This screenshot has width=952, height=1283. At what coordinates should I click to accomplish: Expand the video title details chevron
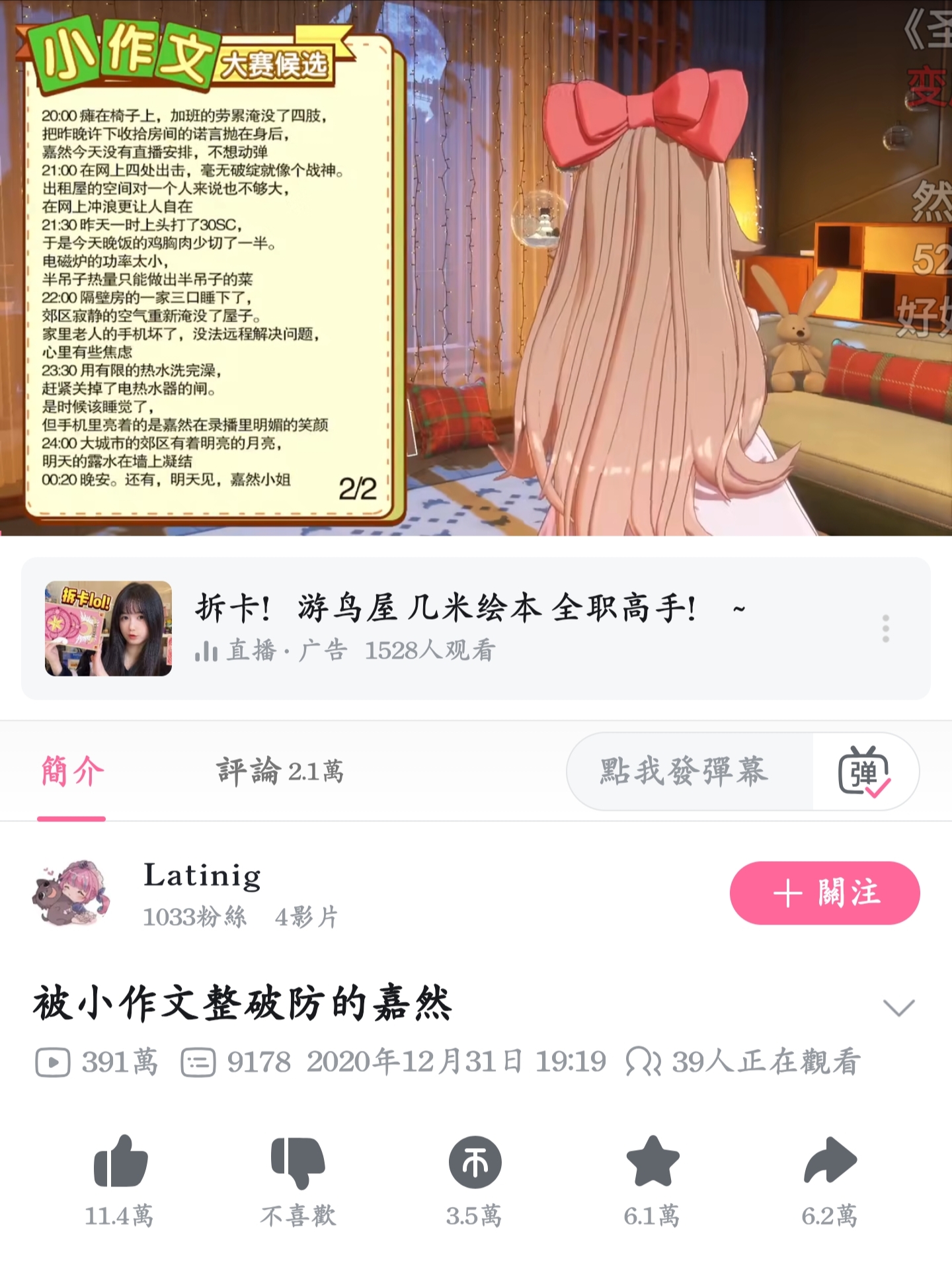898,1007
